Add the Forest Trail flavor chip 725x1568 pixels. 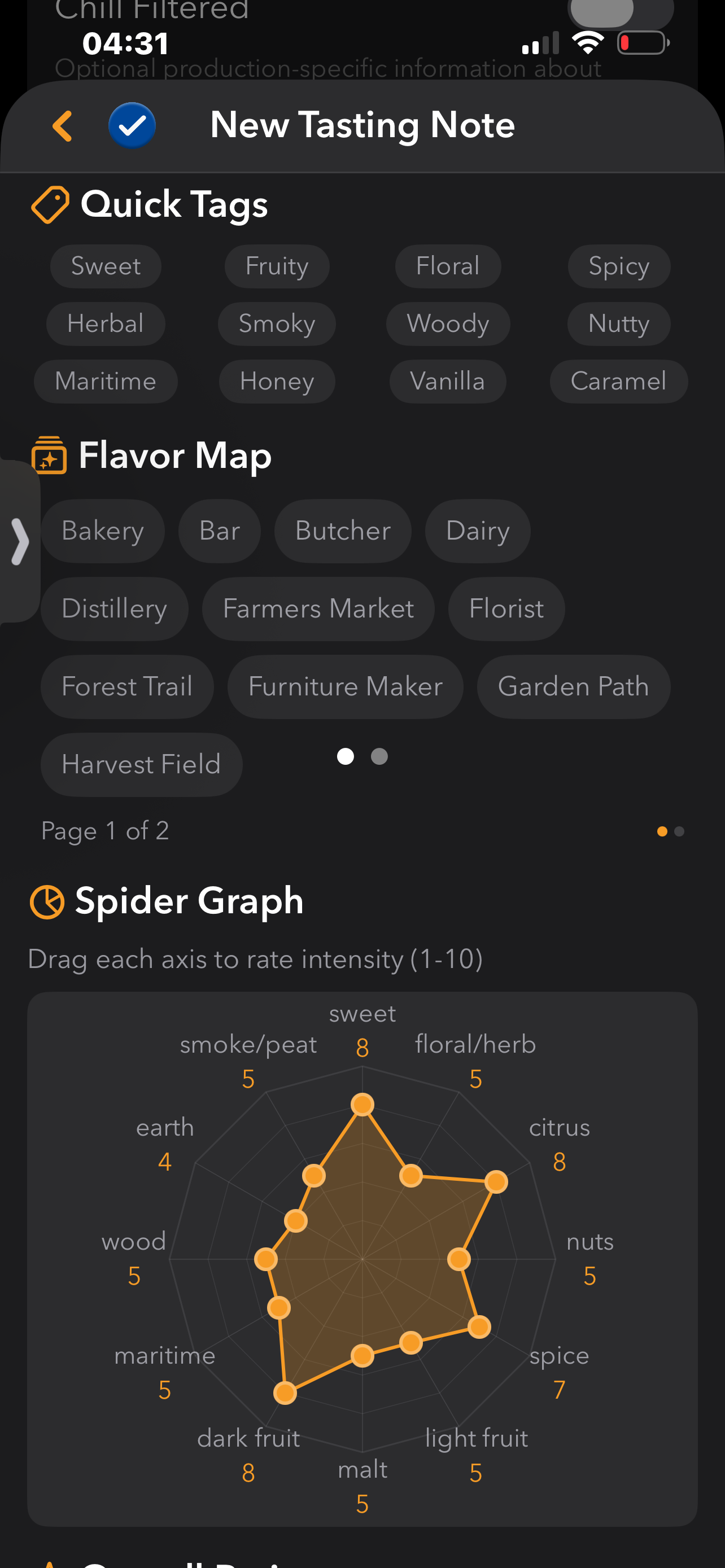coord(127,686)
